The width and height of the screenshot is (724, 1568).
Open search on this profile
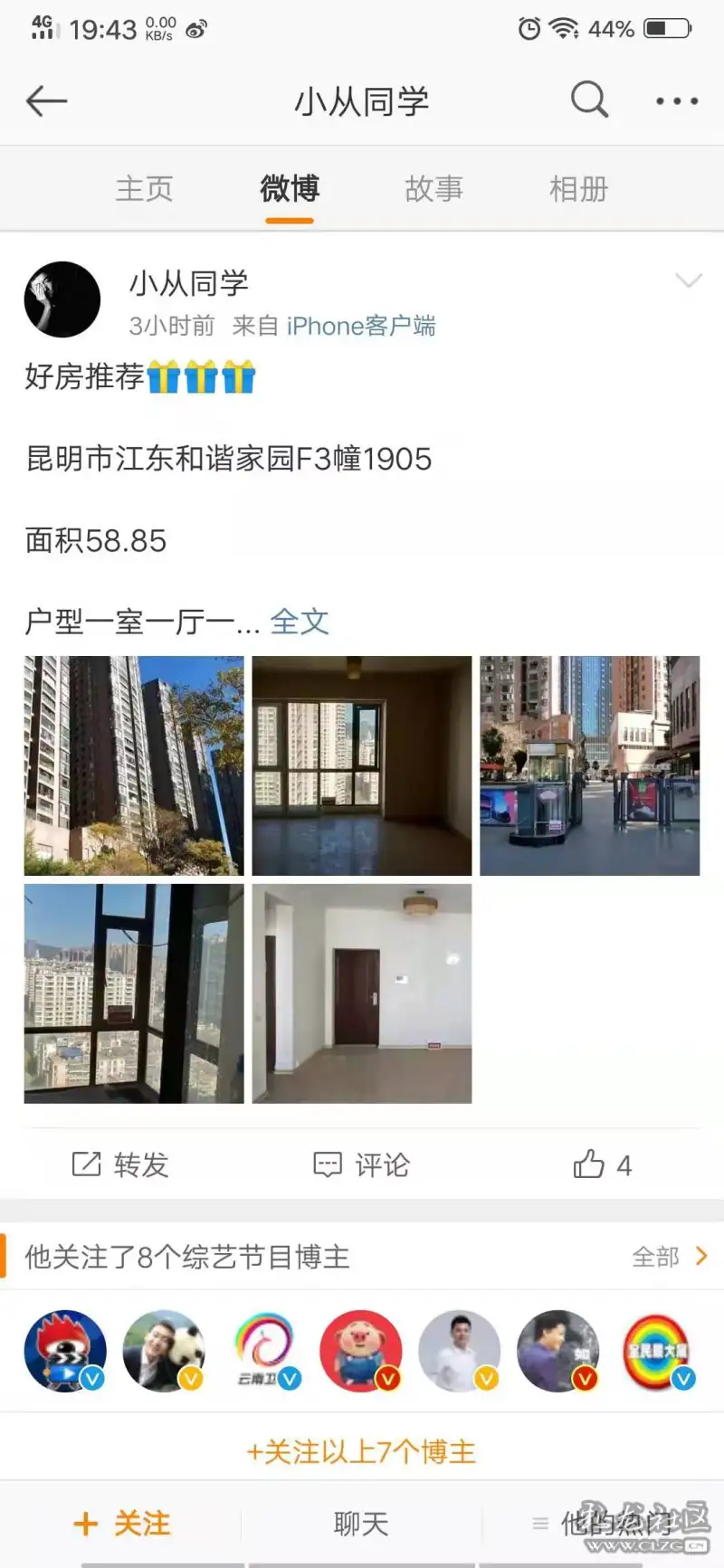589,100
